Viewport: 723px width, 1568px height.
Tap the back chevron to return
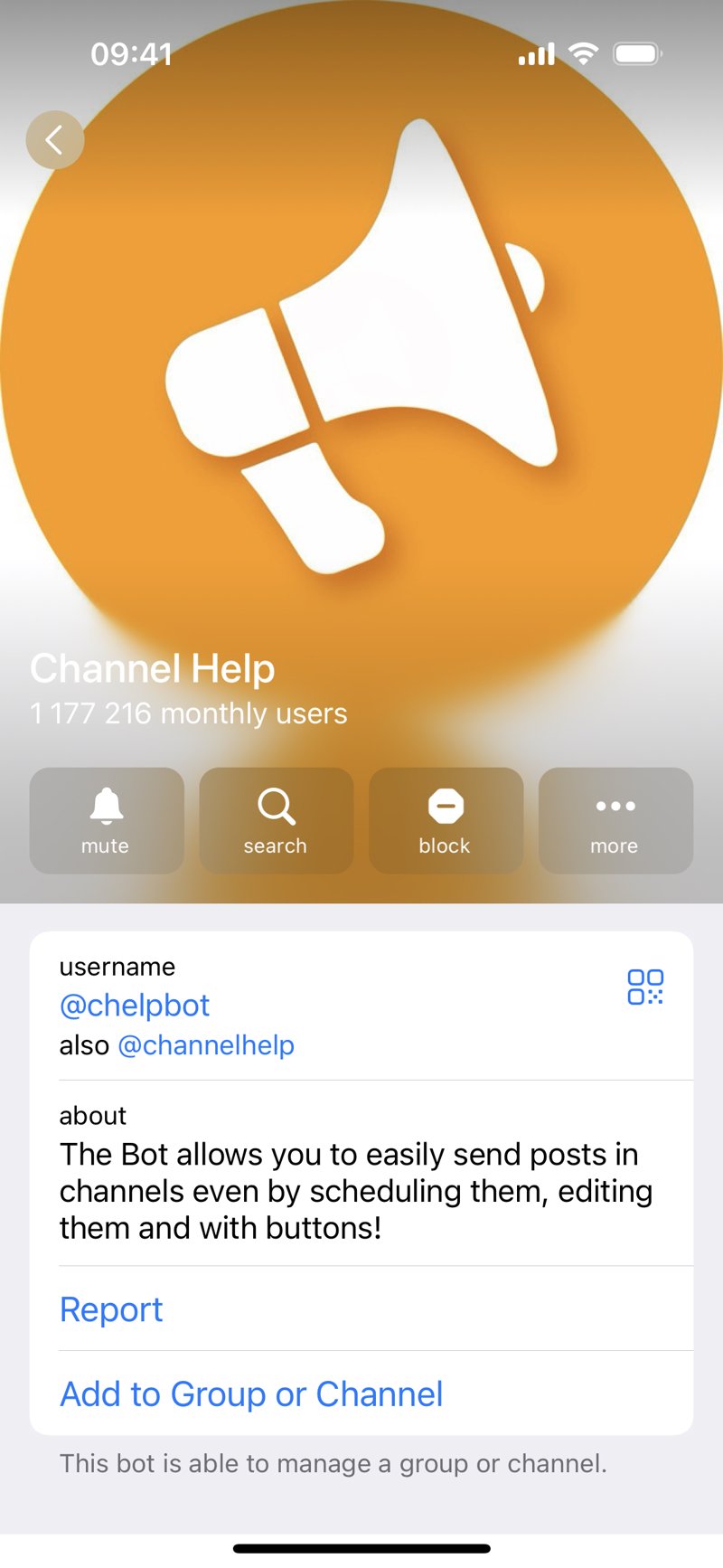(x=55, y=139)
